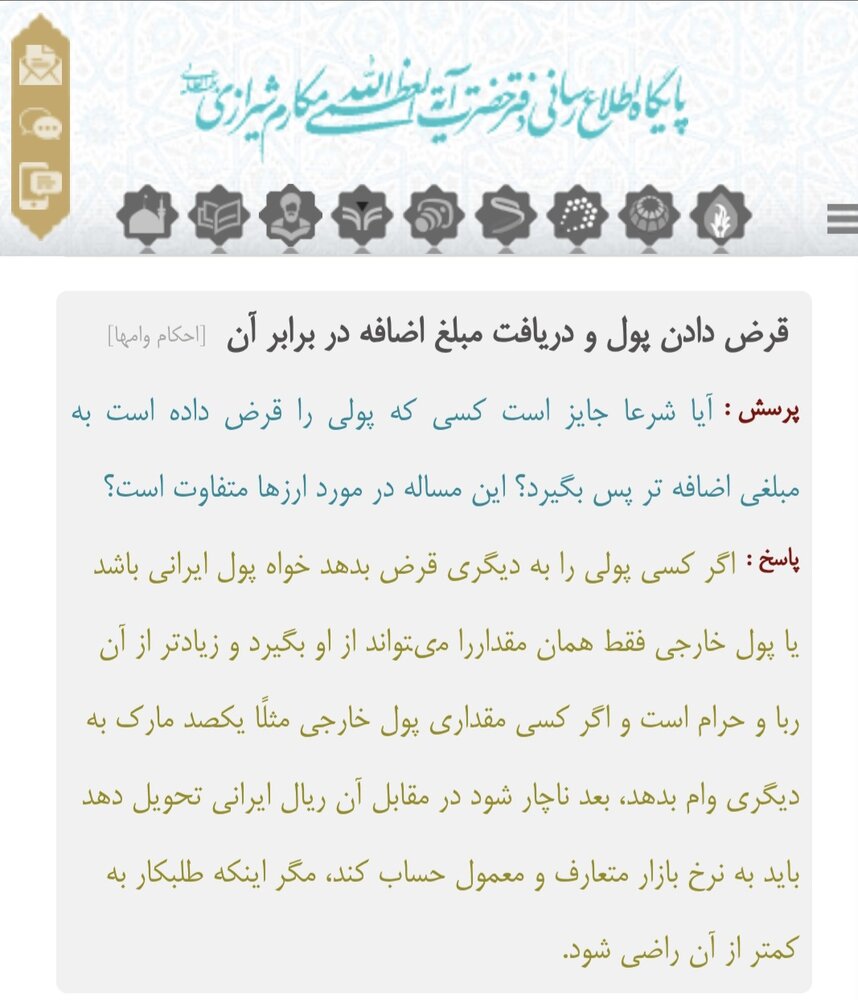858x1000 pixels.
Task: Open the lantern dome icon near the menu
Action: pos(648,215)
